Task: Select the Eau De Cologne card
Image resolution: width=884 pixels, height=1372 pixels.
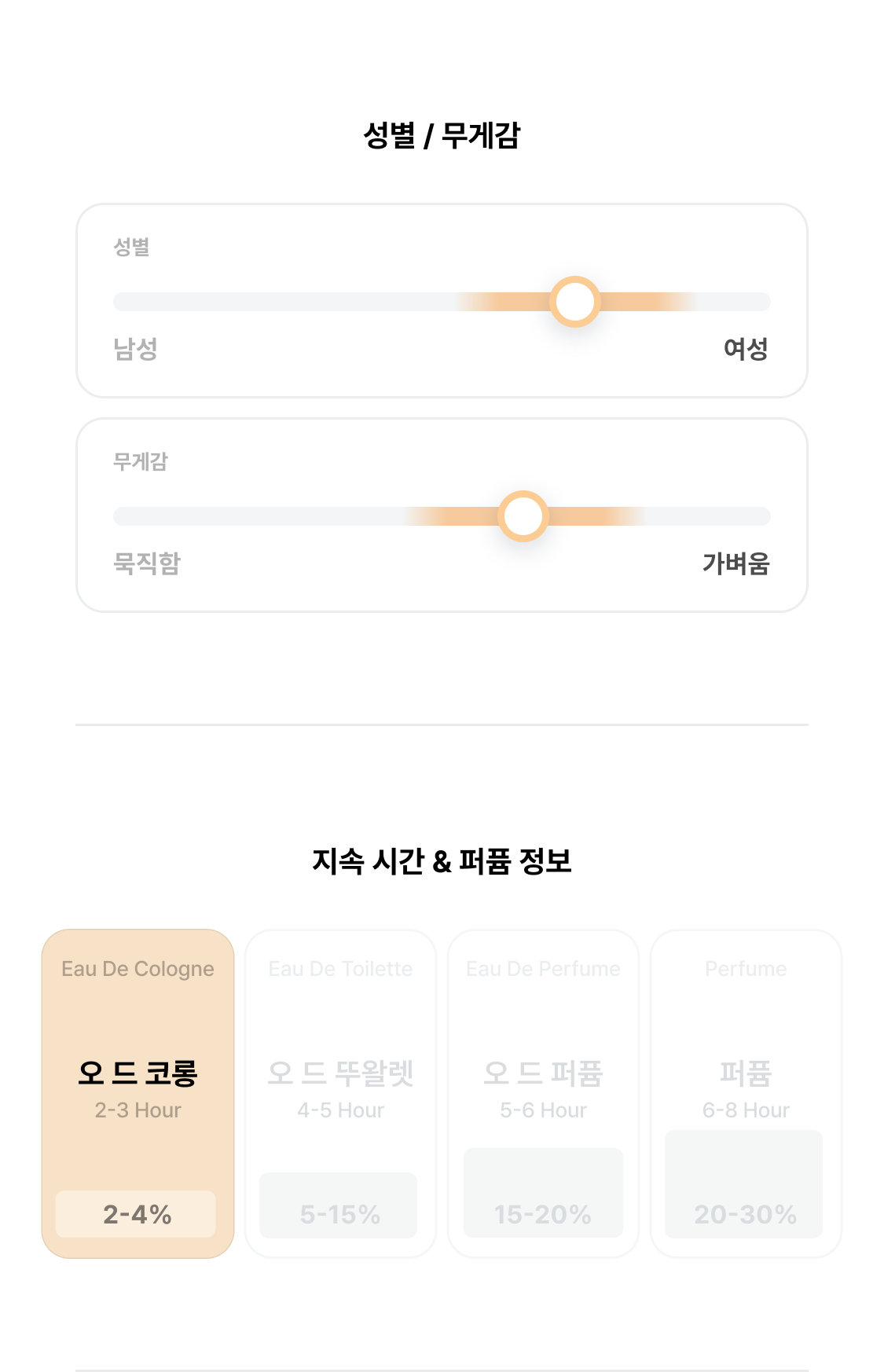Action: tap(138, 1094)
